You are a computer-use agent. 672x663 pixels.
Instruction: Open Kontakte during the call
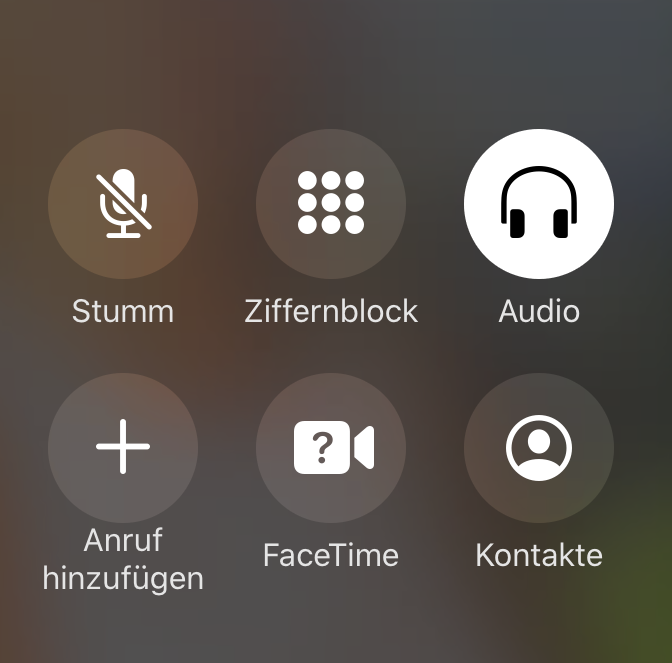539,447
